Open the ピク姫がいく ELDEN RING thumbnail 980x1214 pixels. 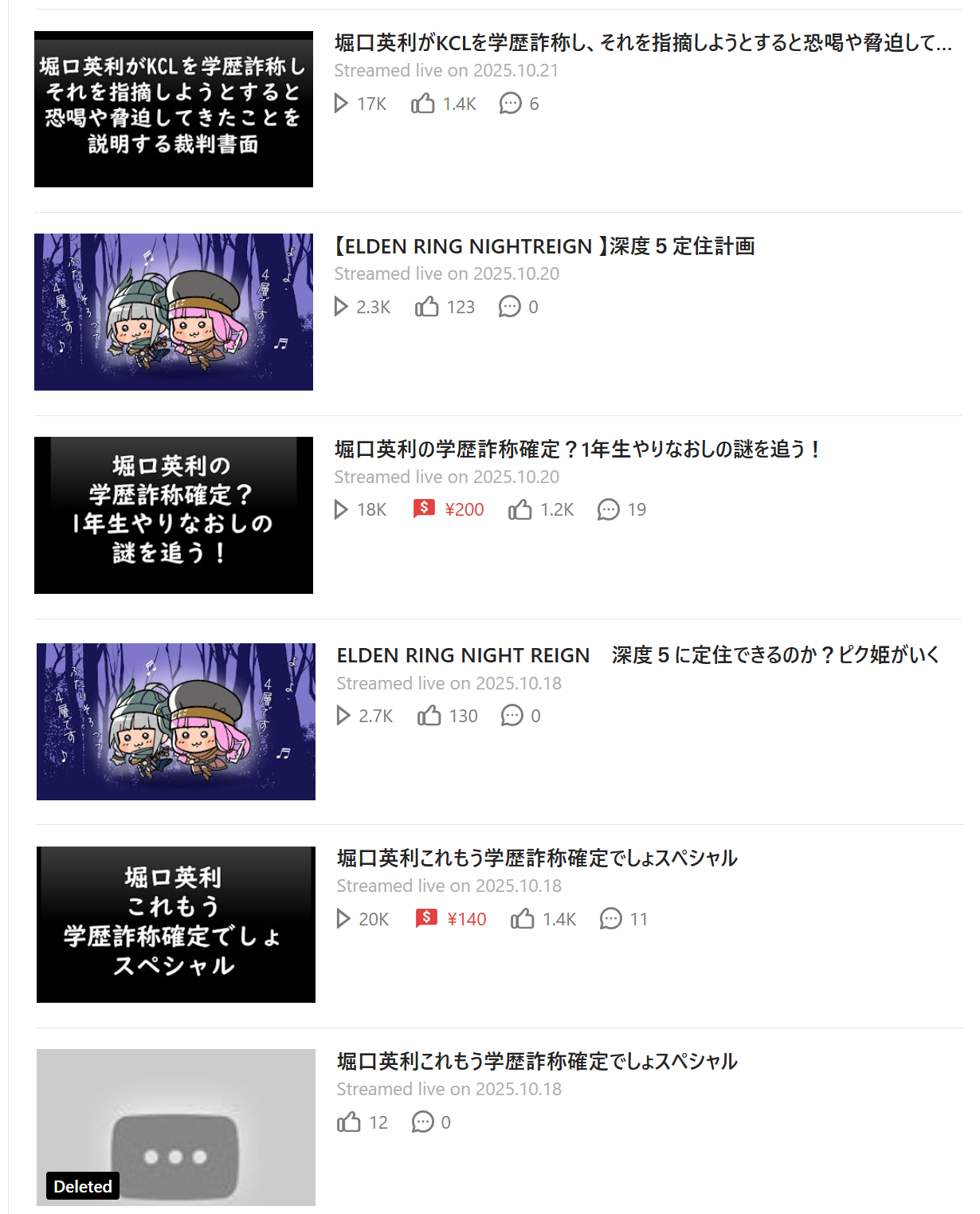coord(175,721)
